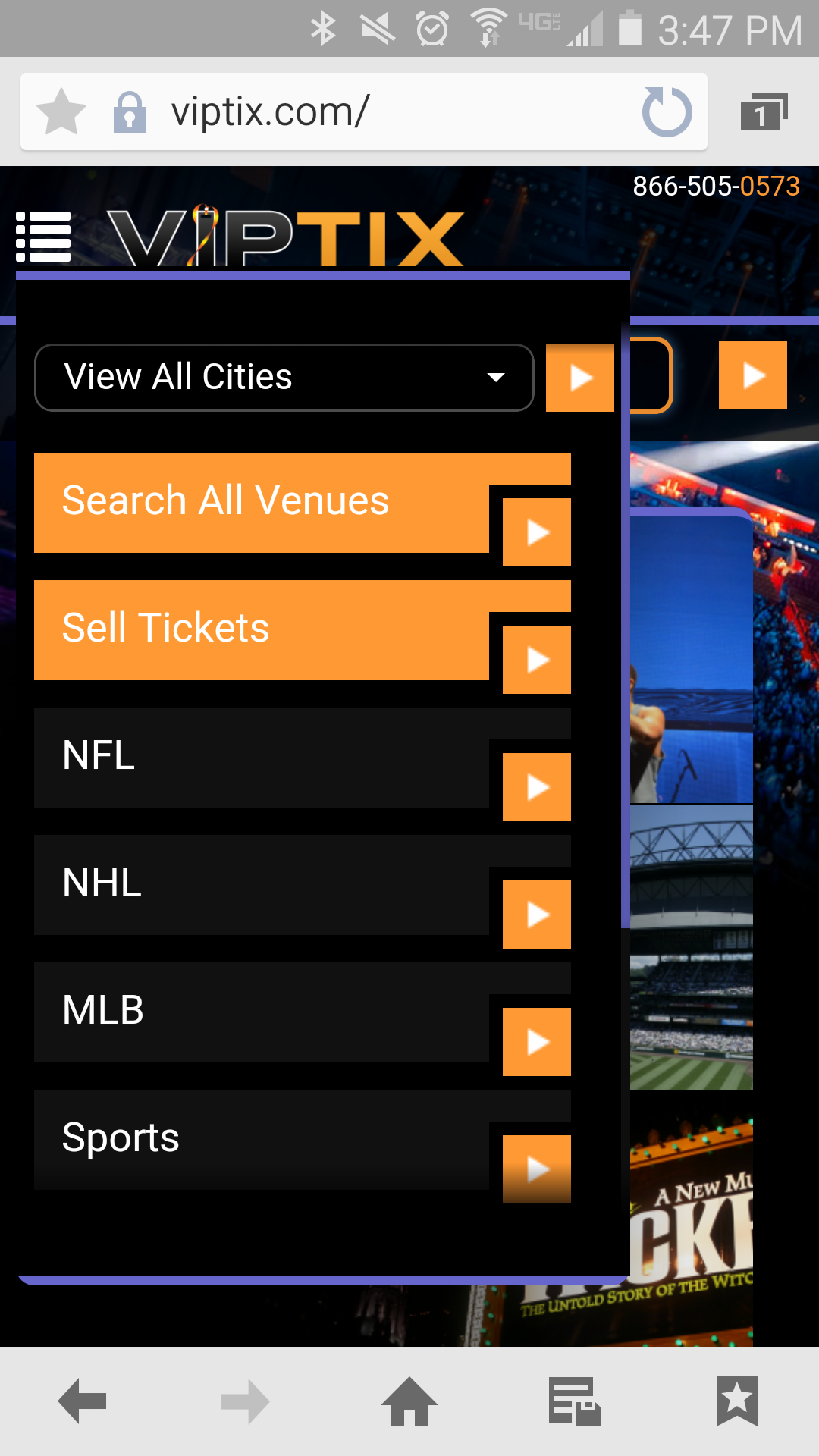Select the Sell Tickets menu item

pyautogui.click(x=262, y=630)
